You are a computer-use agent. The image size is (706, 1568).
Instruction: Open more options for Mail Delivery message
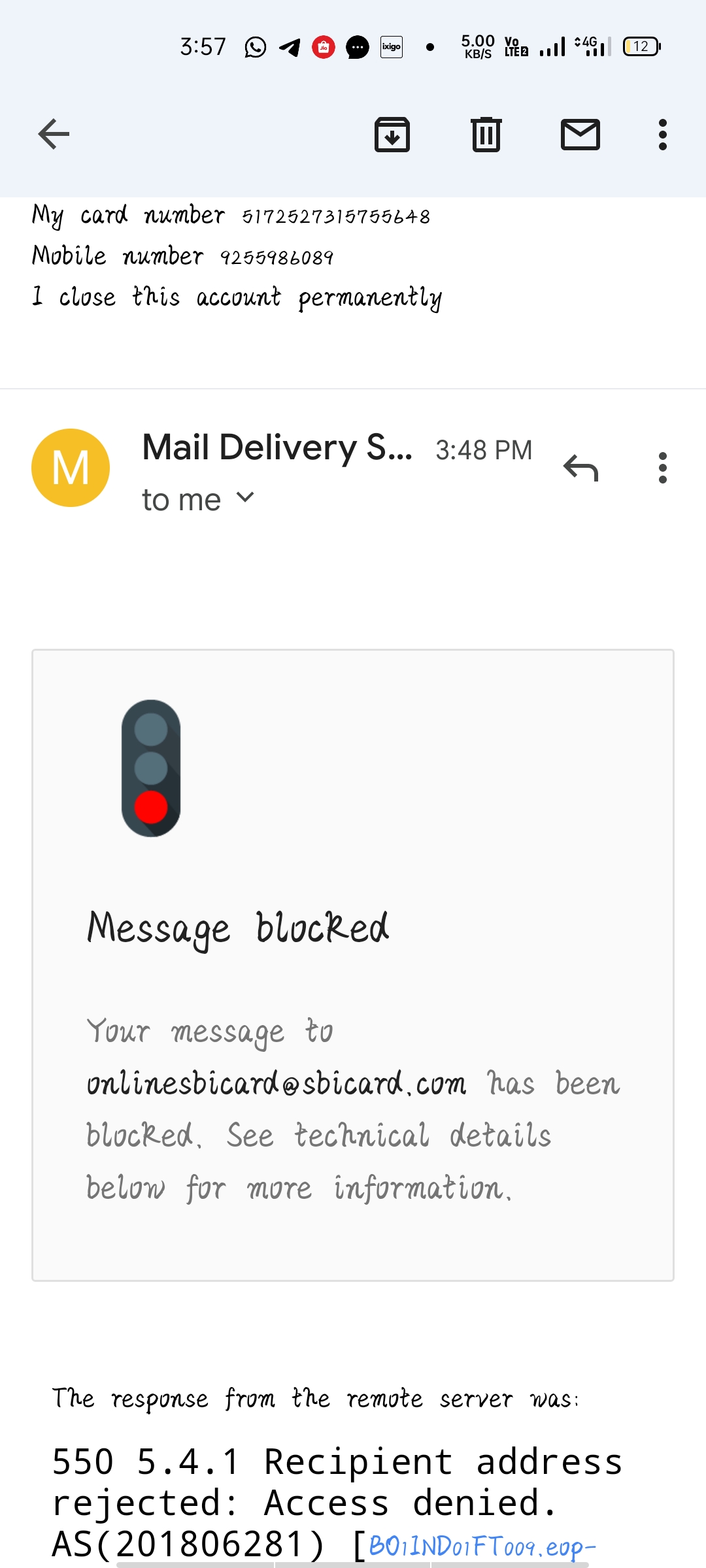point(662,468)
